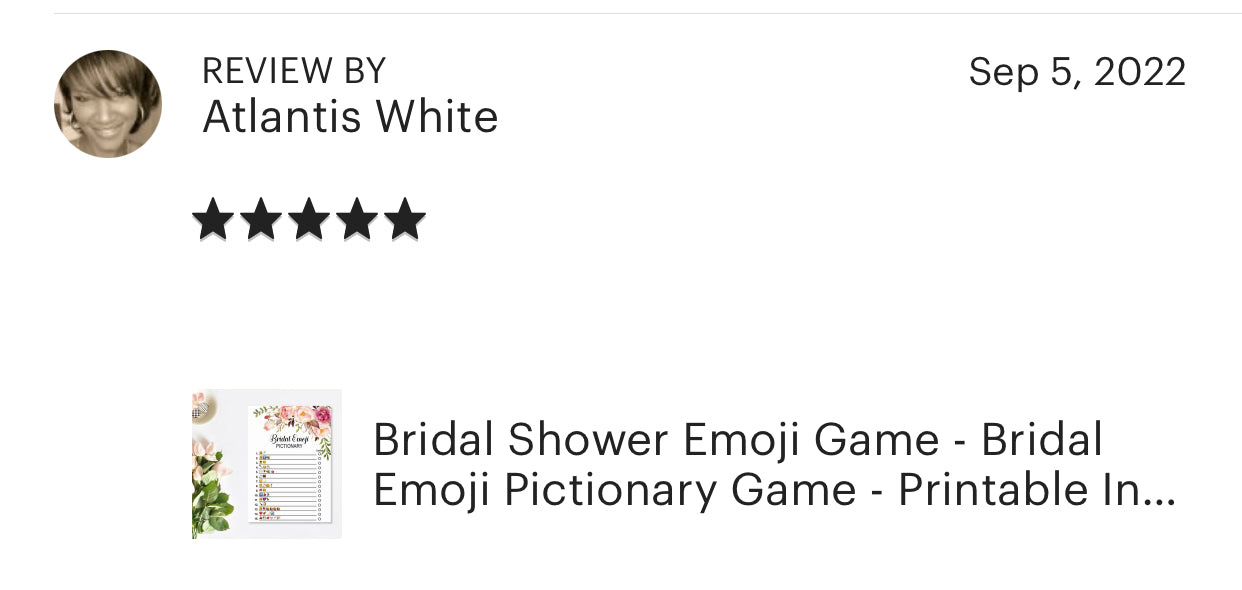Open Atlantis White's reviewer profile
Image resolution: width=1242 pixels, height=590 pixels.
[350, 117]
